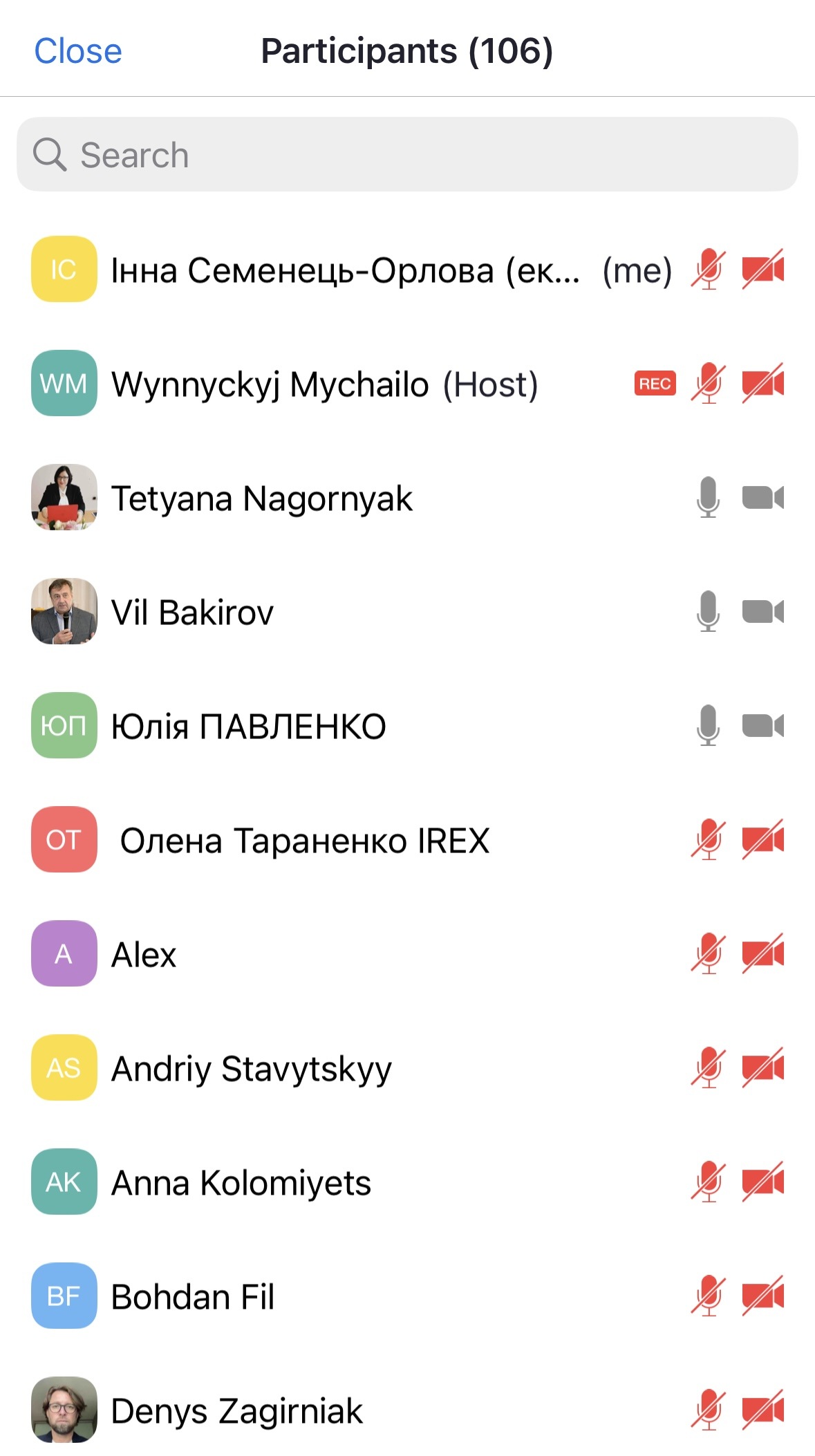
Task: Open participant Alex
Action: pos(144,955)
